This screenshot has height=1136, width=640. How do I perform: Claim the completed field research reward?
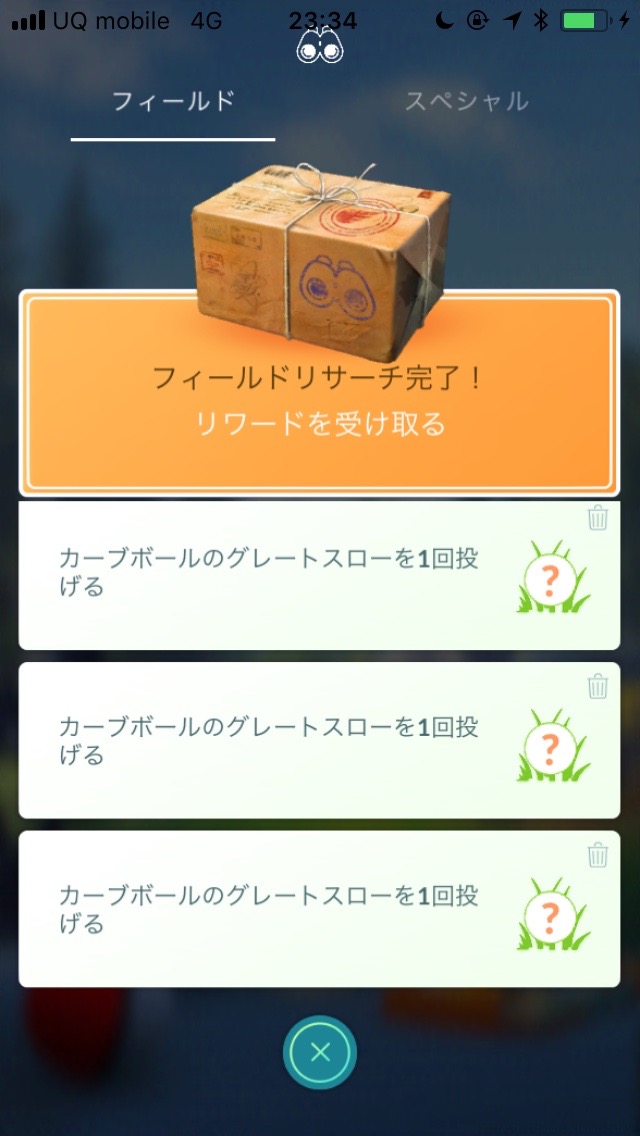[319, 393]
